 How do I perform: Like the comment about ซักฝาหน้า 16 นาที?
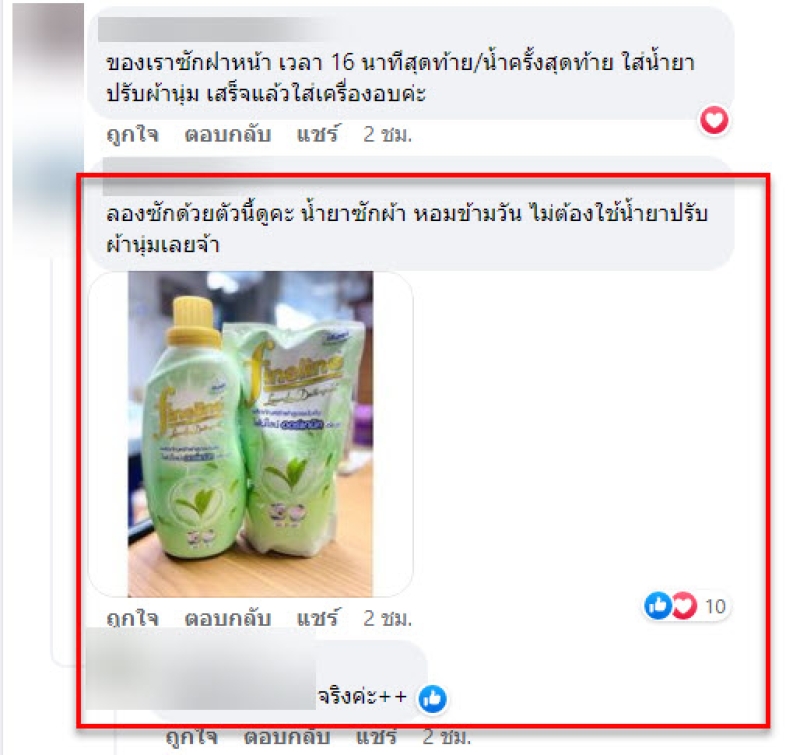131,134
